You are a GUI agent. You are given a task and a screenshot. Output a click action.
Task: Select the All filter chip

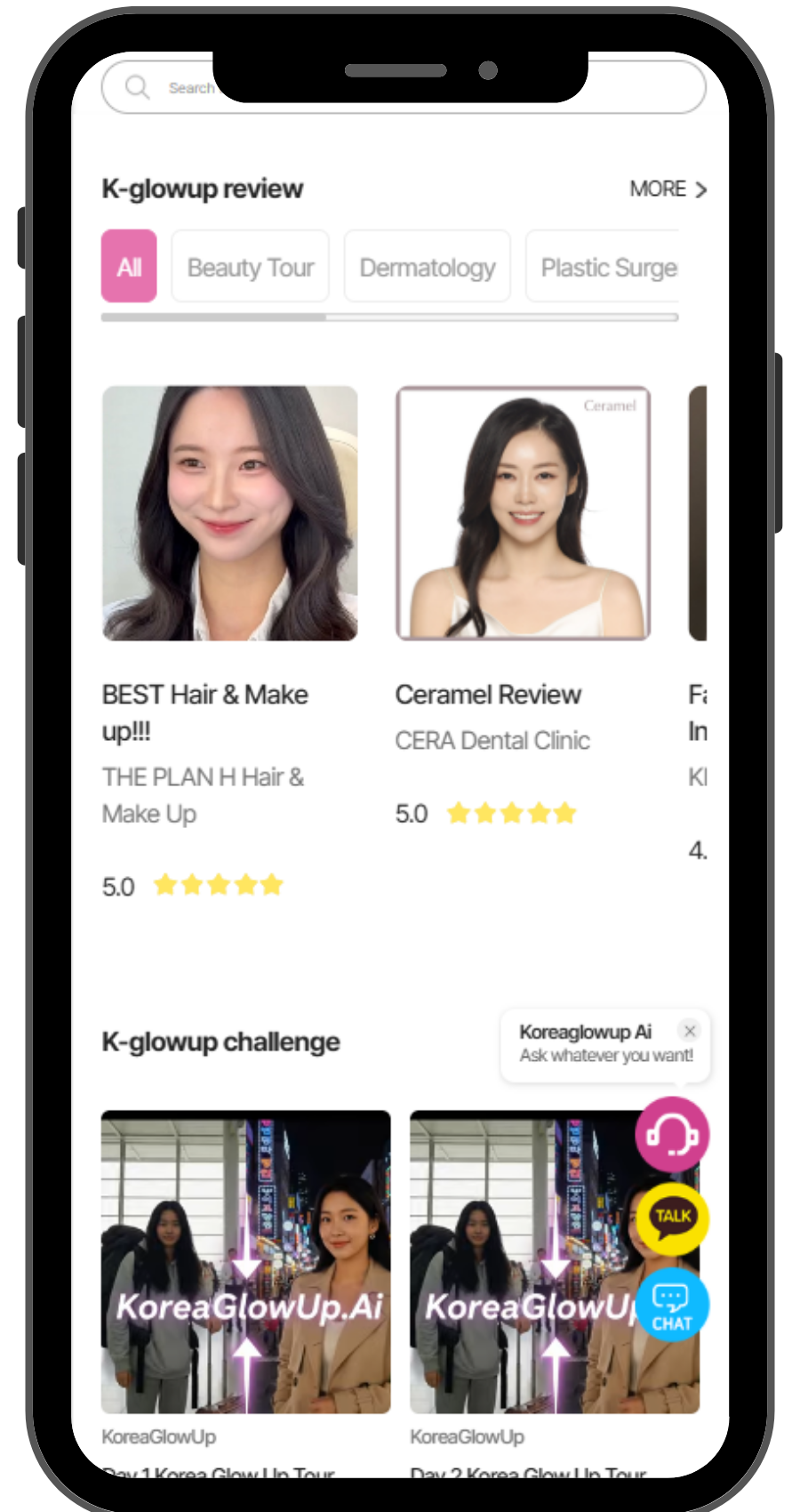pos(129,267)
